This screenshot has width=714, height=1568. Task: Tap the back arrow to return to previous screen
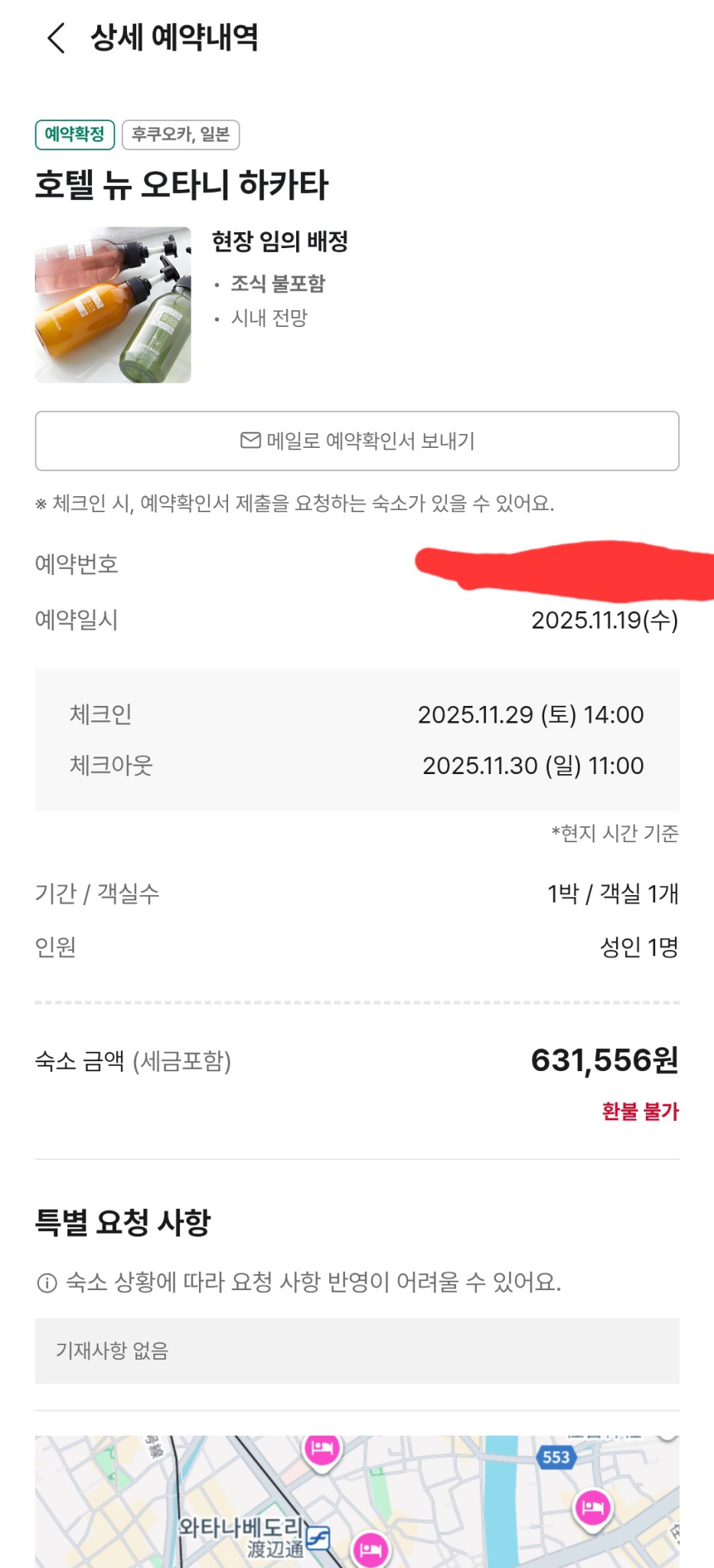point(54,38)
